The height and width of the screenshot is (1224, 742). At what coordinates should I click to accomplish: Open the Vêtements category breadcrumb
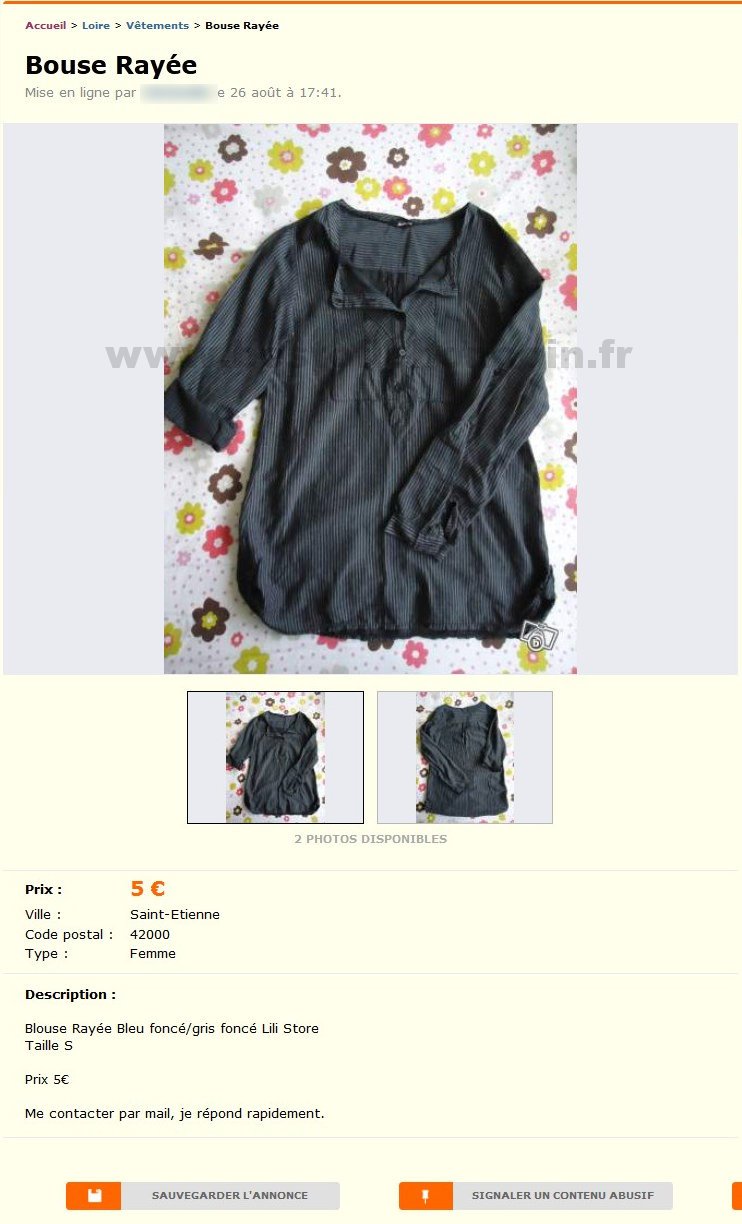(157, 26)
